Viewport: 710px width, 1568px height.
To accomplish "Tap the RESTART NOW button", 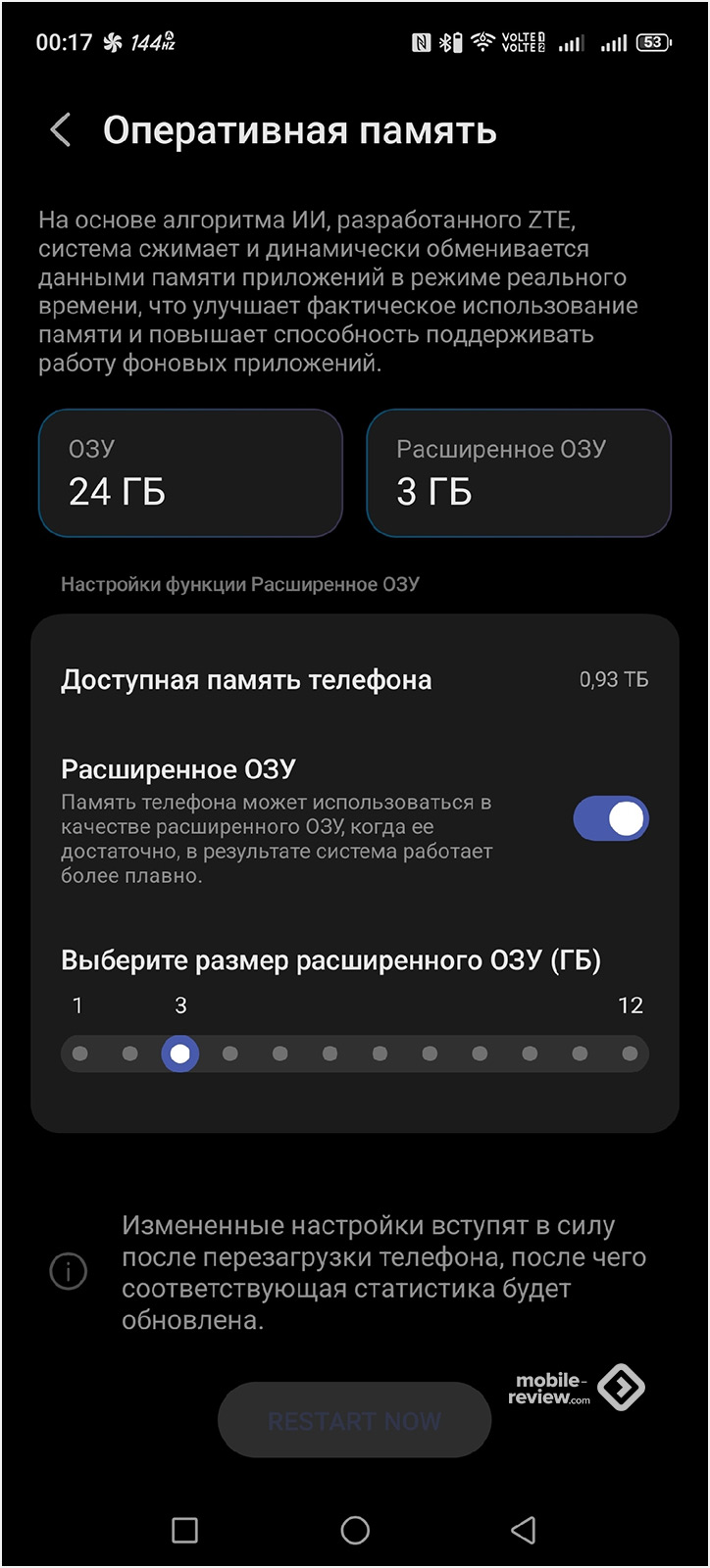I will pos(354,1420).
